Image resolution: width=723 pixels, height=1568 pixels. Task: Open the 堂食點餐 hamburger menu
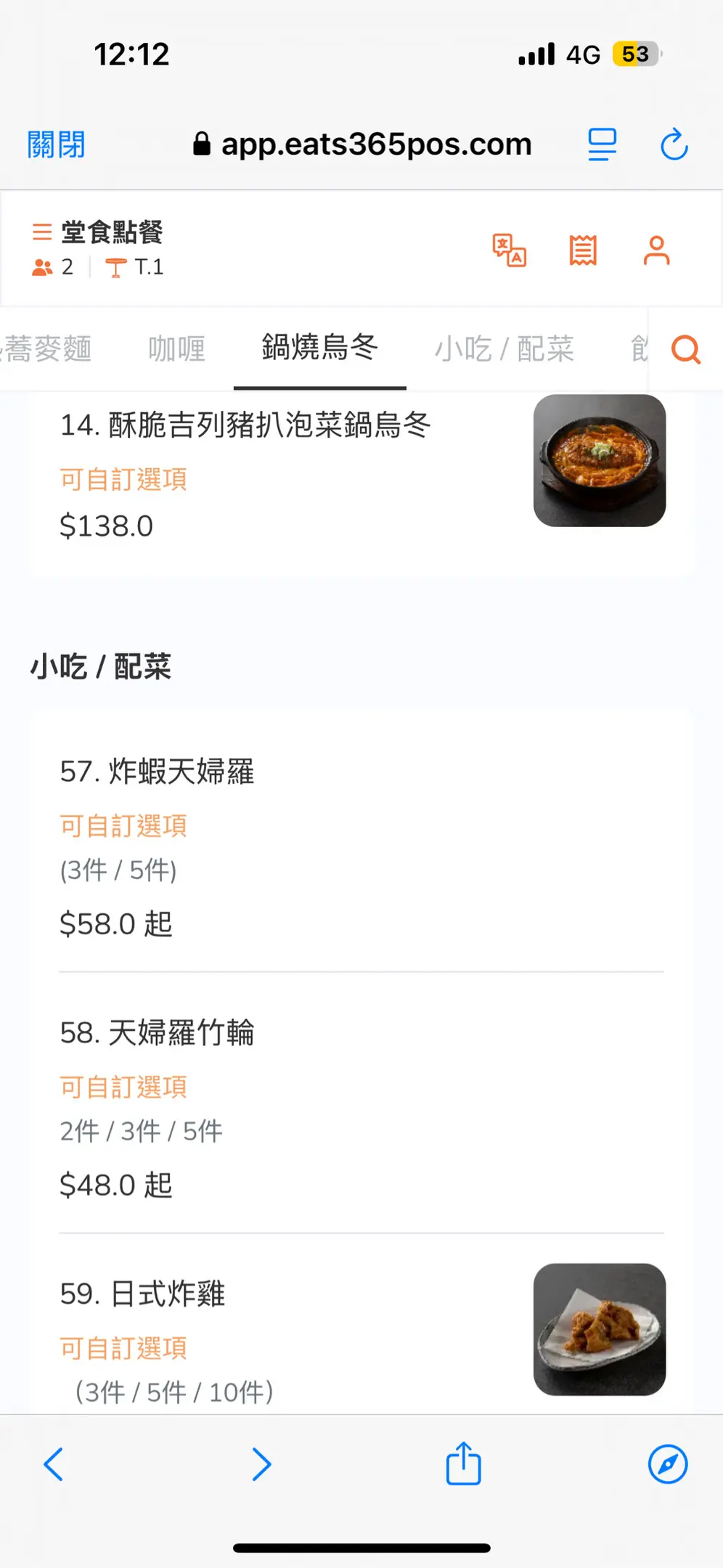(42, 232)
